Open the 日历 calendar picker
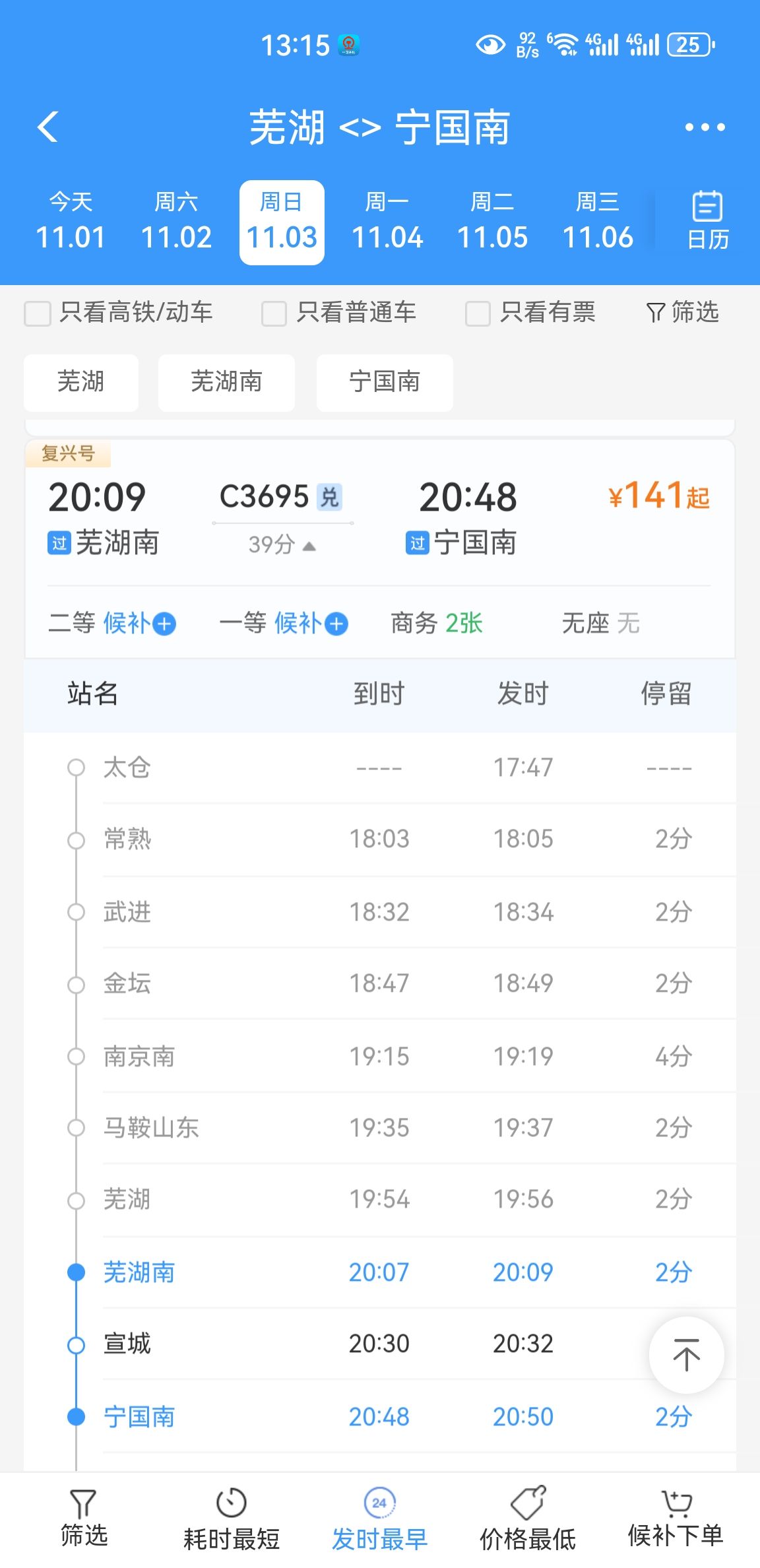Image resolution: width=760 pixels, height=1568 pixels. (708, 222)
